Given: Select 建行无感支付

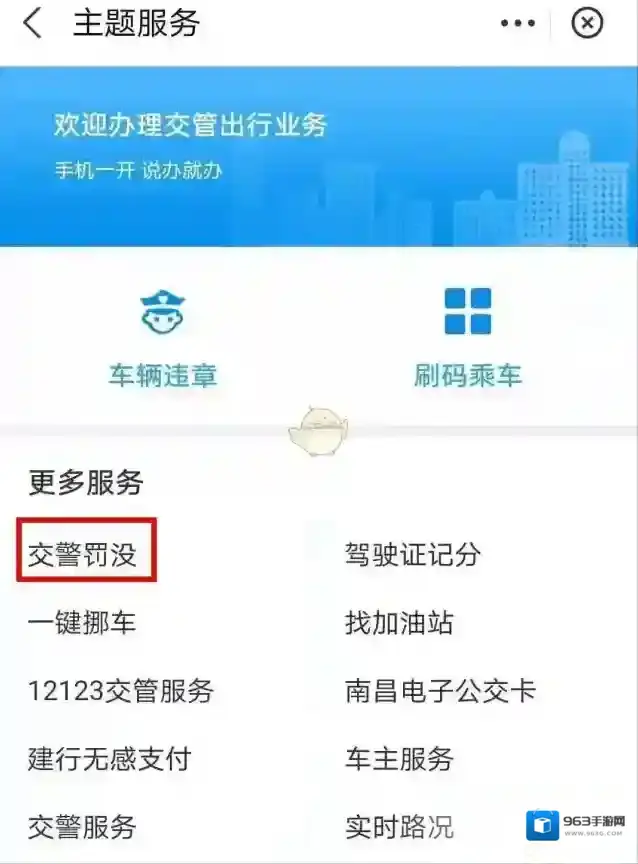Looking at the screenshot, I should (x=109, y=759).
